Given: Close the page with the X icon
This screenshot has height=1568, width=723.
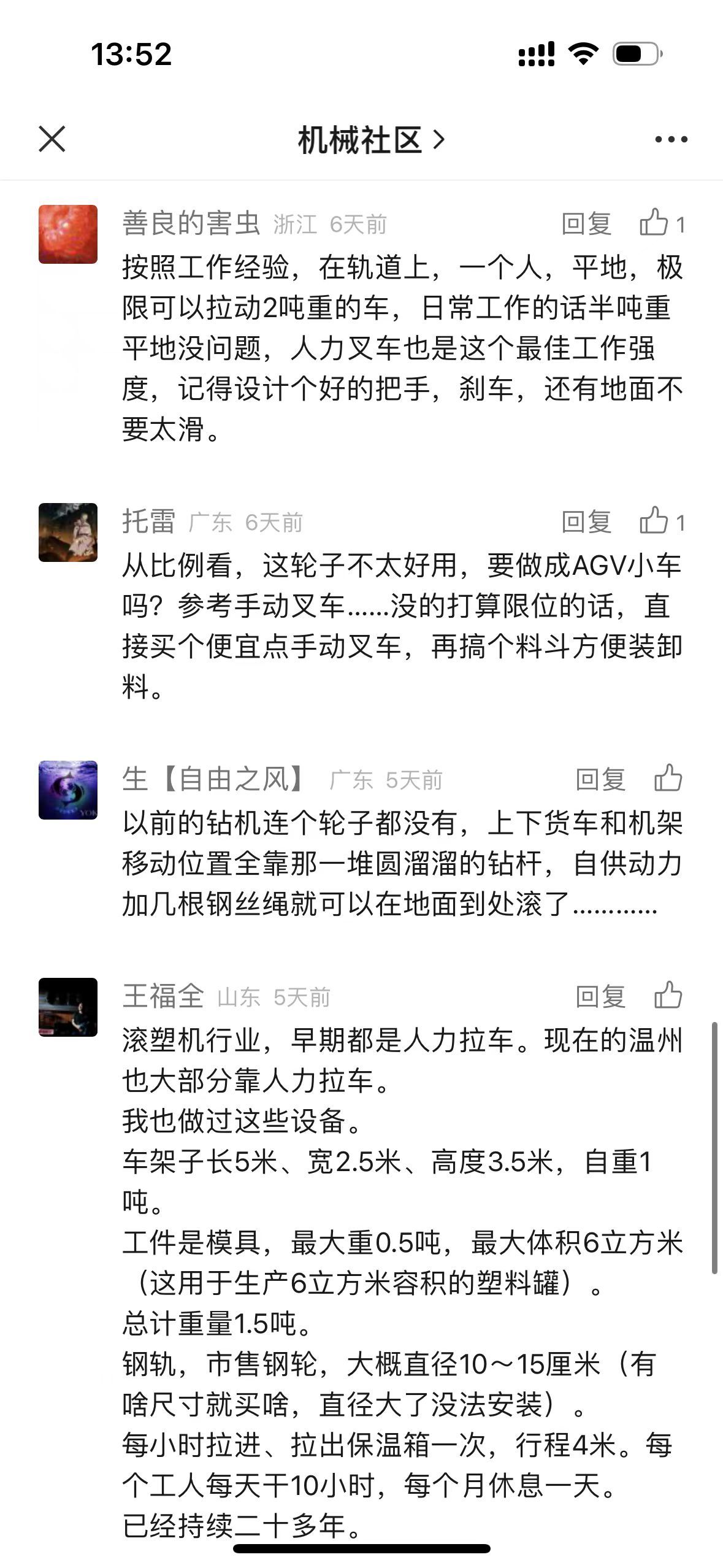Looking at the screenshot, I should [x=52, y=139].
